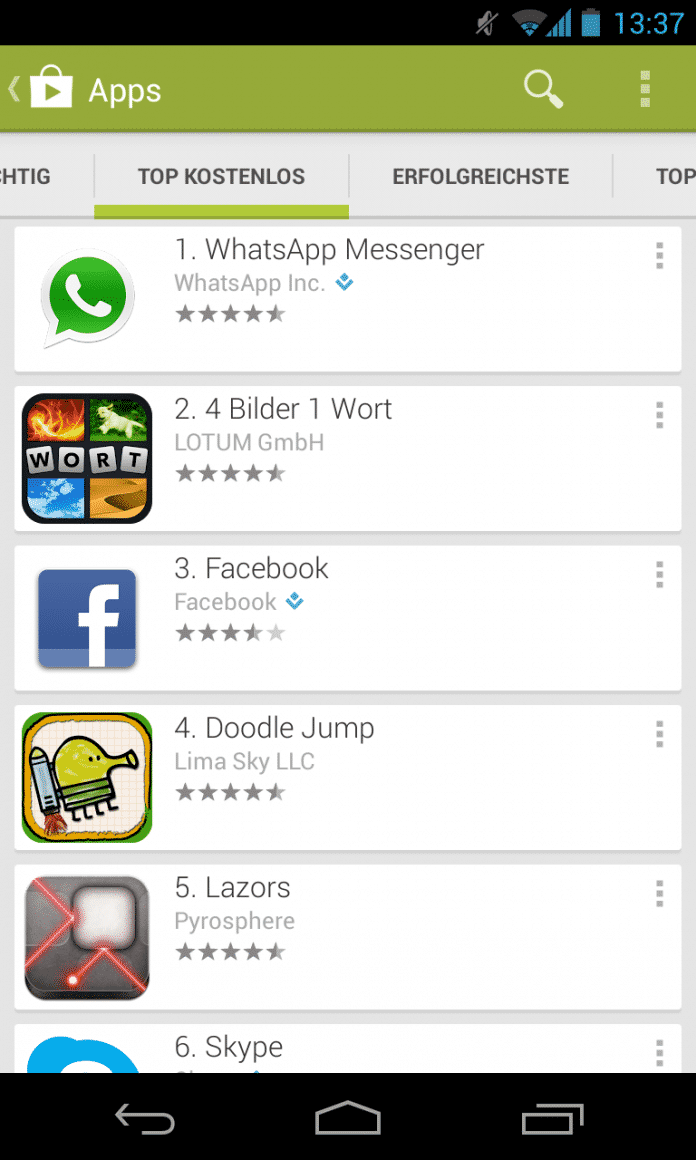Open the app bar overflow menu
Viewport: 696px width, 1160px height.
click(645, 90)
